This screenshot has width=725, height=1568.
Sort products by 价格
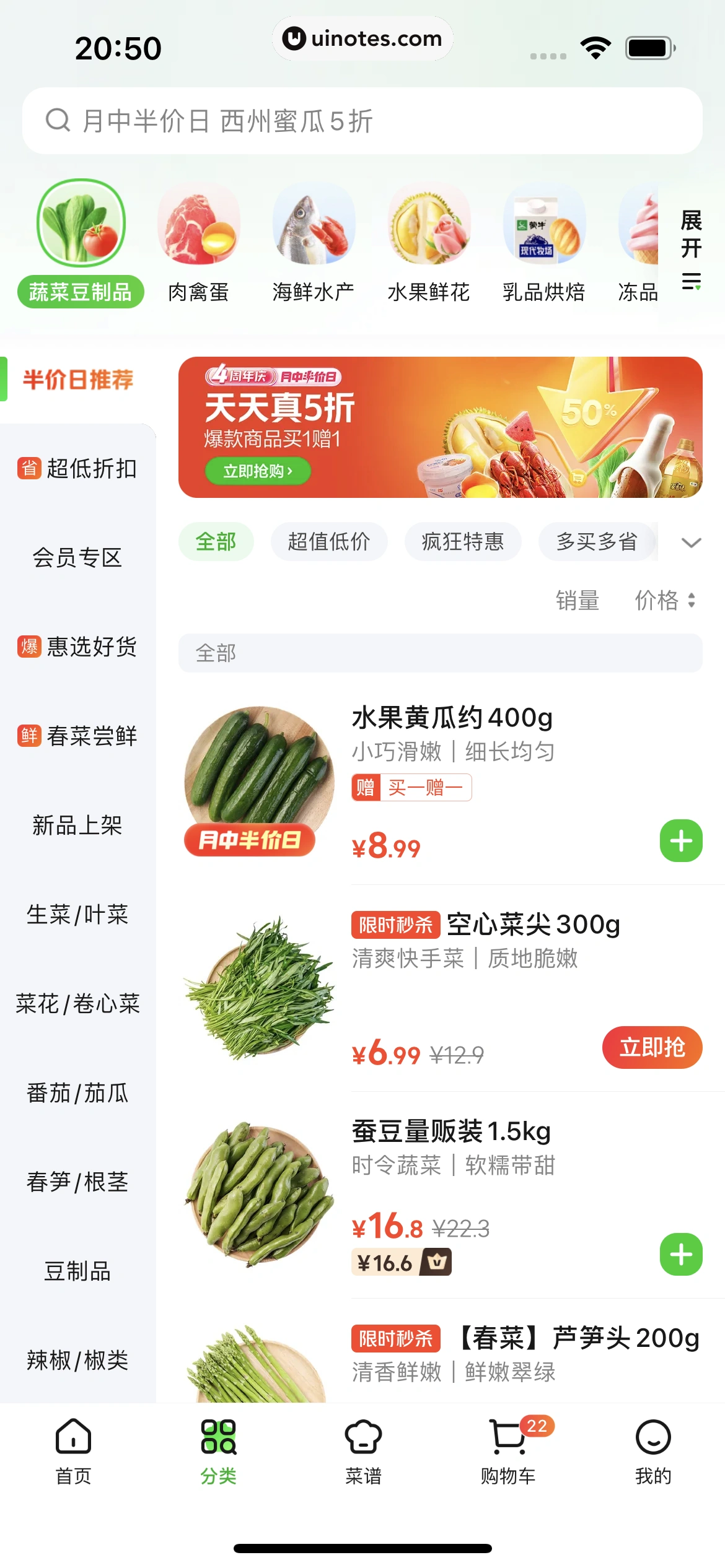[x=665, y=601]
